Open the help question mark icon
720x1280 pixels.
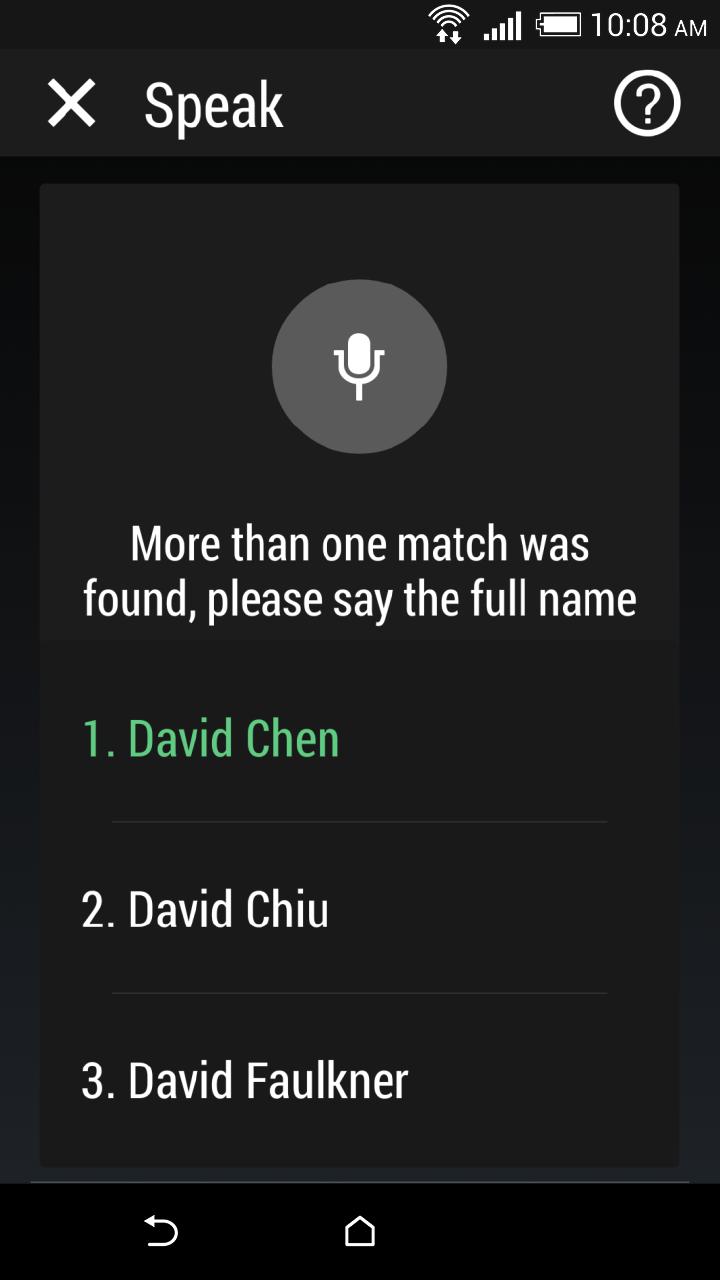coord(646,104)
